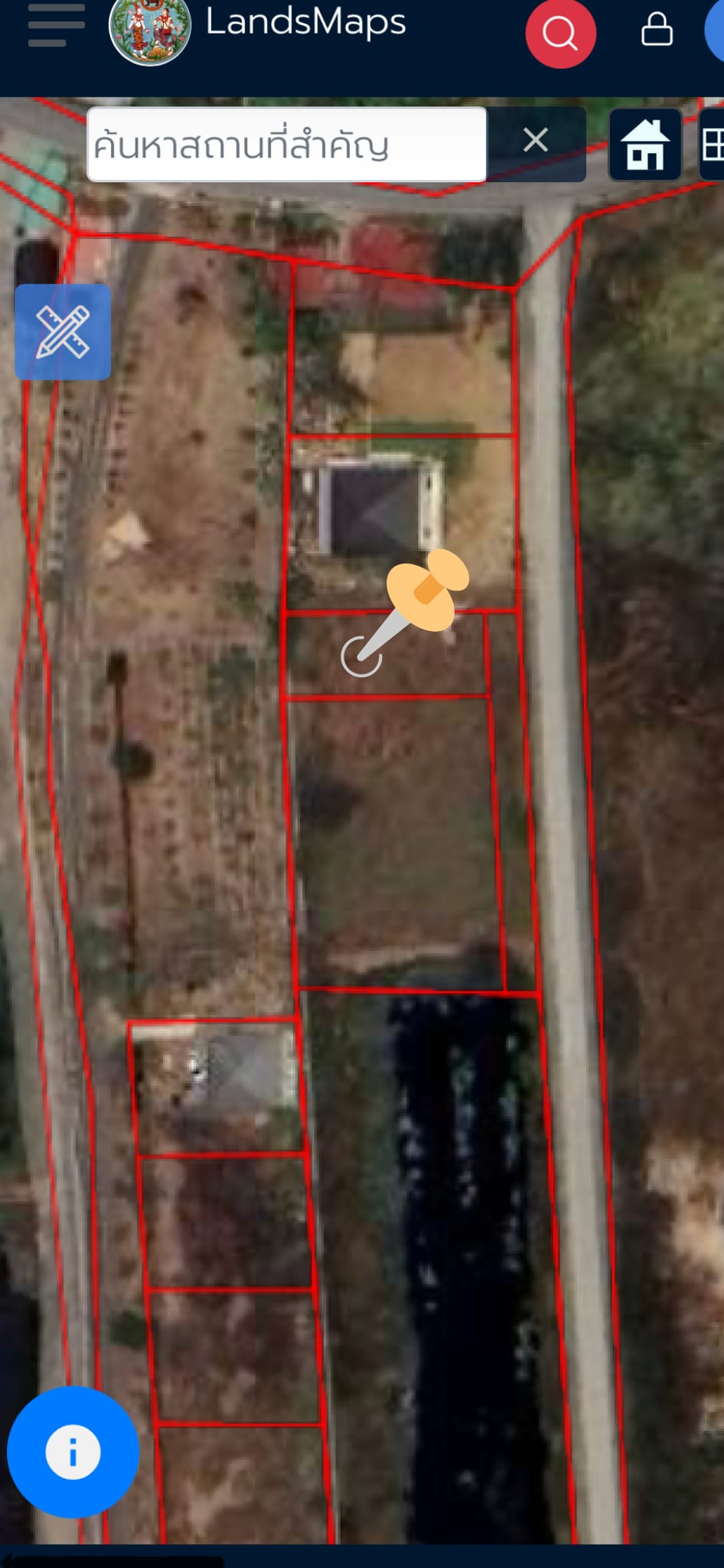The image size is (724, 1568).
Task: Open the blue info button
Action: [73, 1452]
